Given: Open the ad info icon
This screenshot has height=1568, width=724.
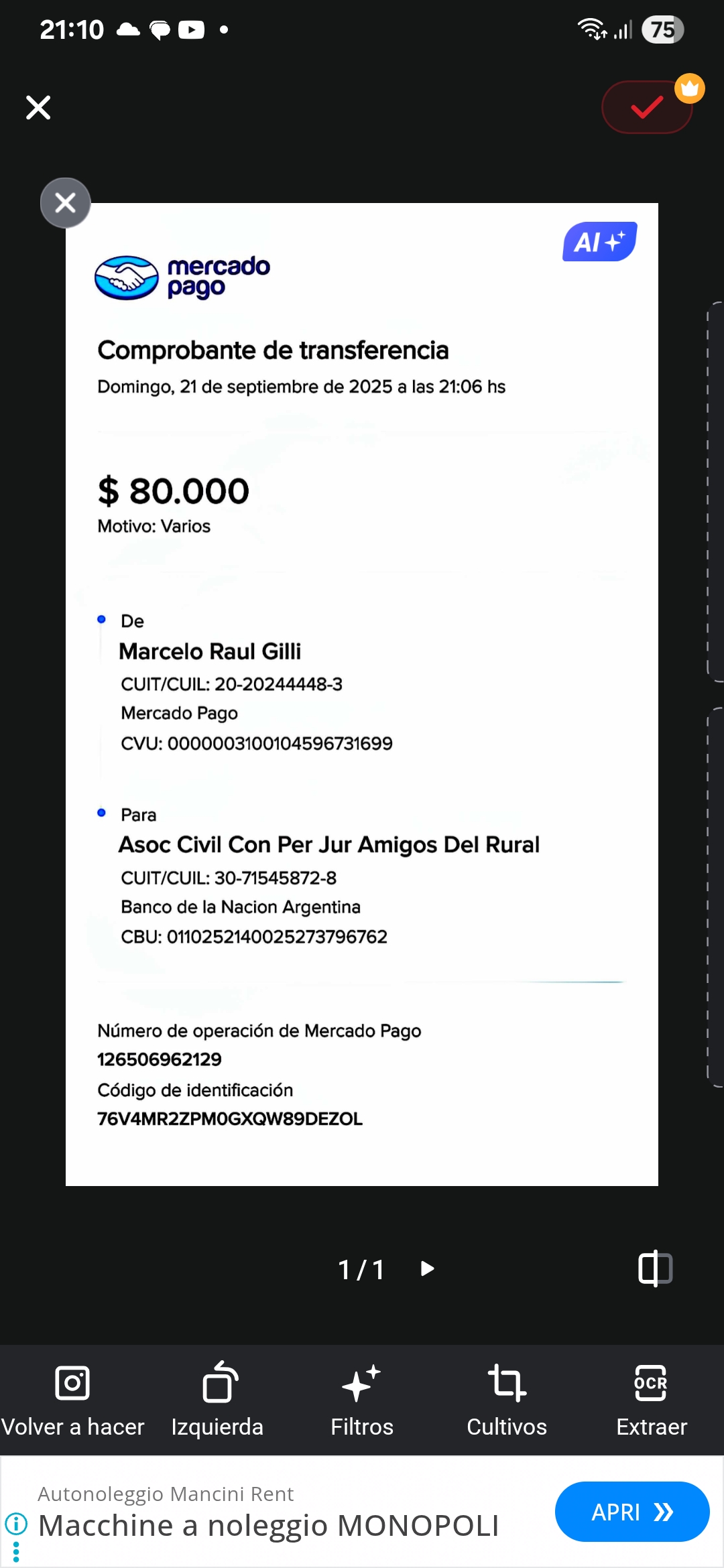Looking at the screenshot, I should click(16, 1523).
